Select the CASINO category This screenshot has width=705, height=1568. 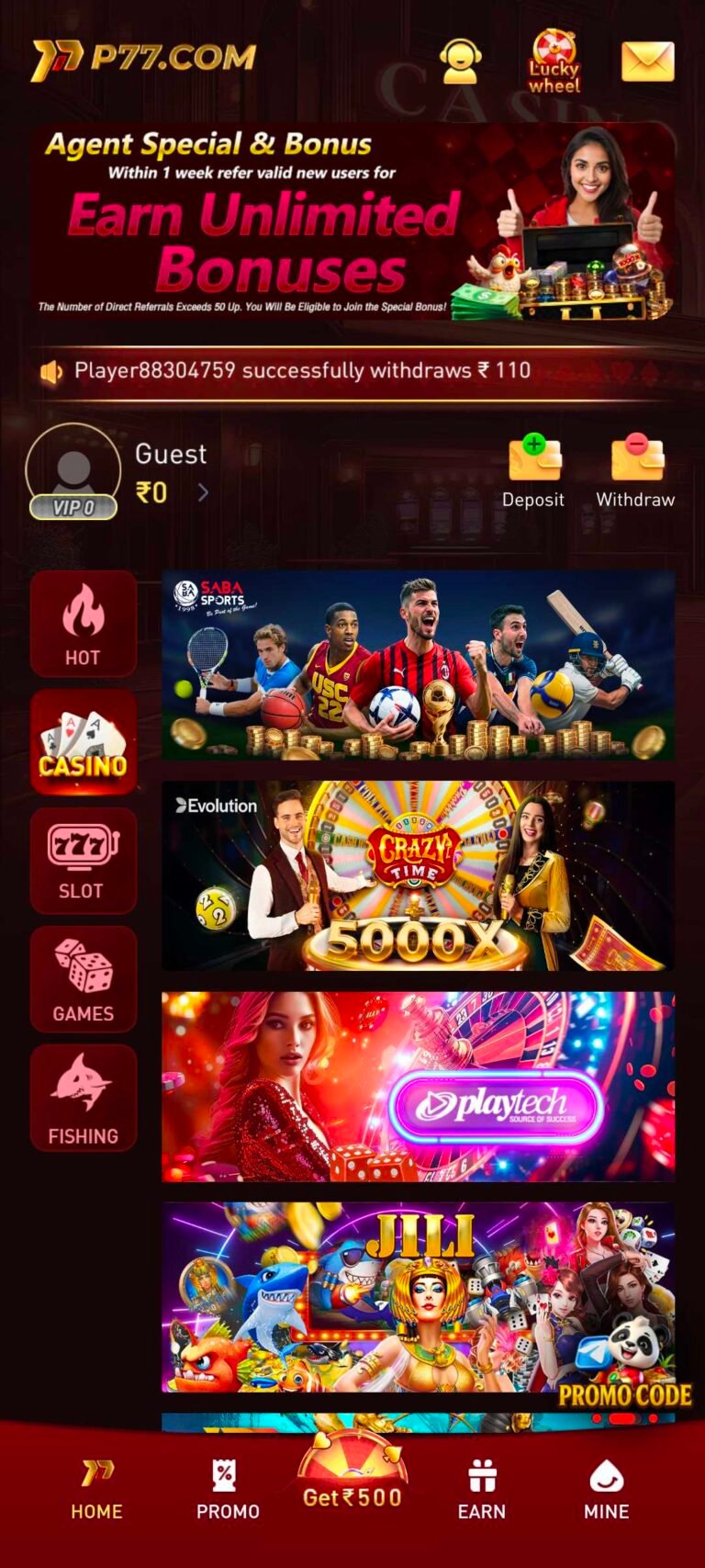[x=83, y=743]
